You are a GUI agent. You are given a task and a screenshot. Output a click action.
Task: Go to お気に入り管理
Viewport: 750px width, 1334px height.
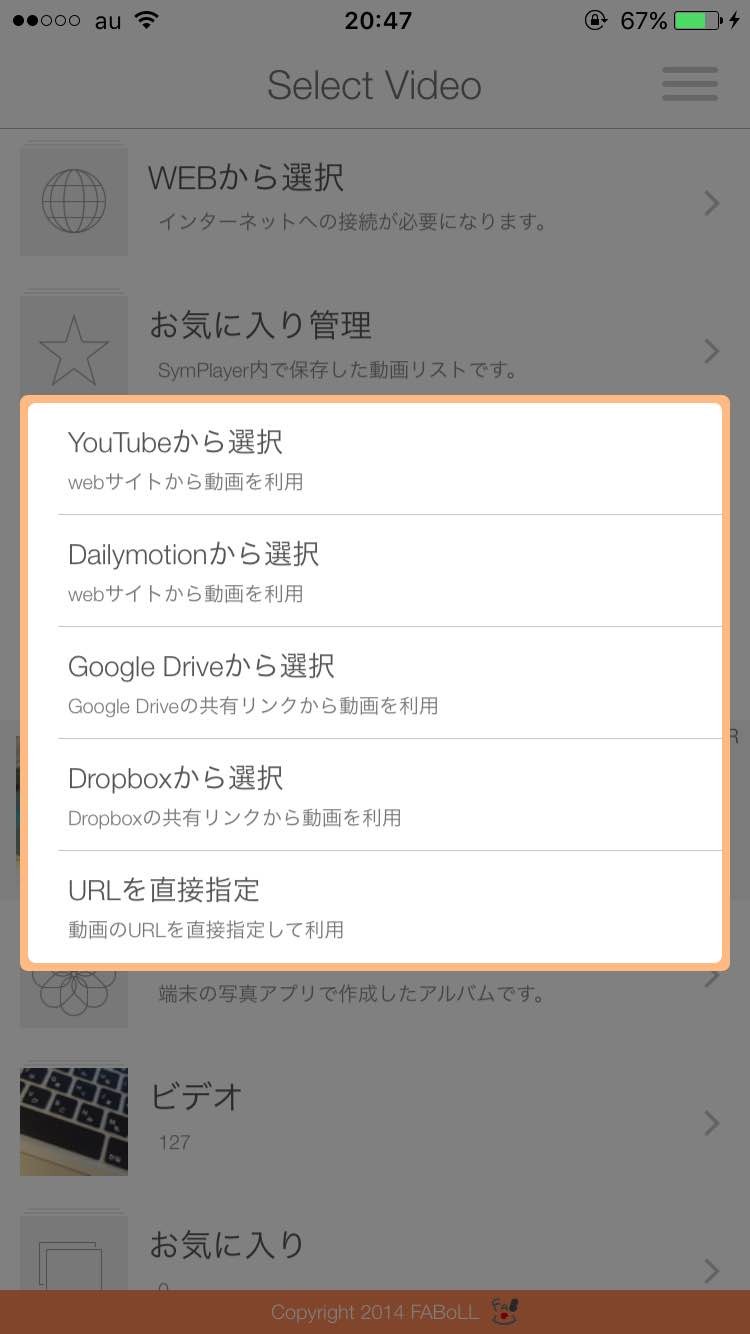(x=375, y=345)
